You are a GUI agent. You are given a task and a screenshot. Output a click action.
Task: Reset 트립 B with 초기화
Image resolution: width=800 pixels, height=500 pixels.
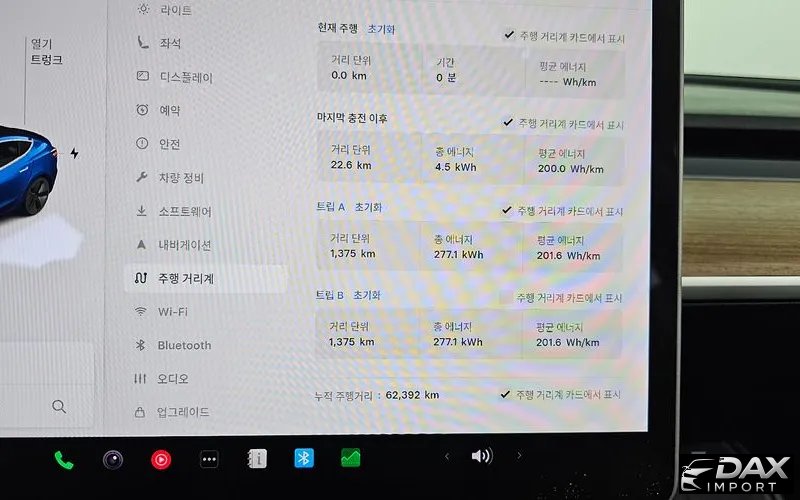[x=367, y=295]
